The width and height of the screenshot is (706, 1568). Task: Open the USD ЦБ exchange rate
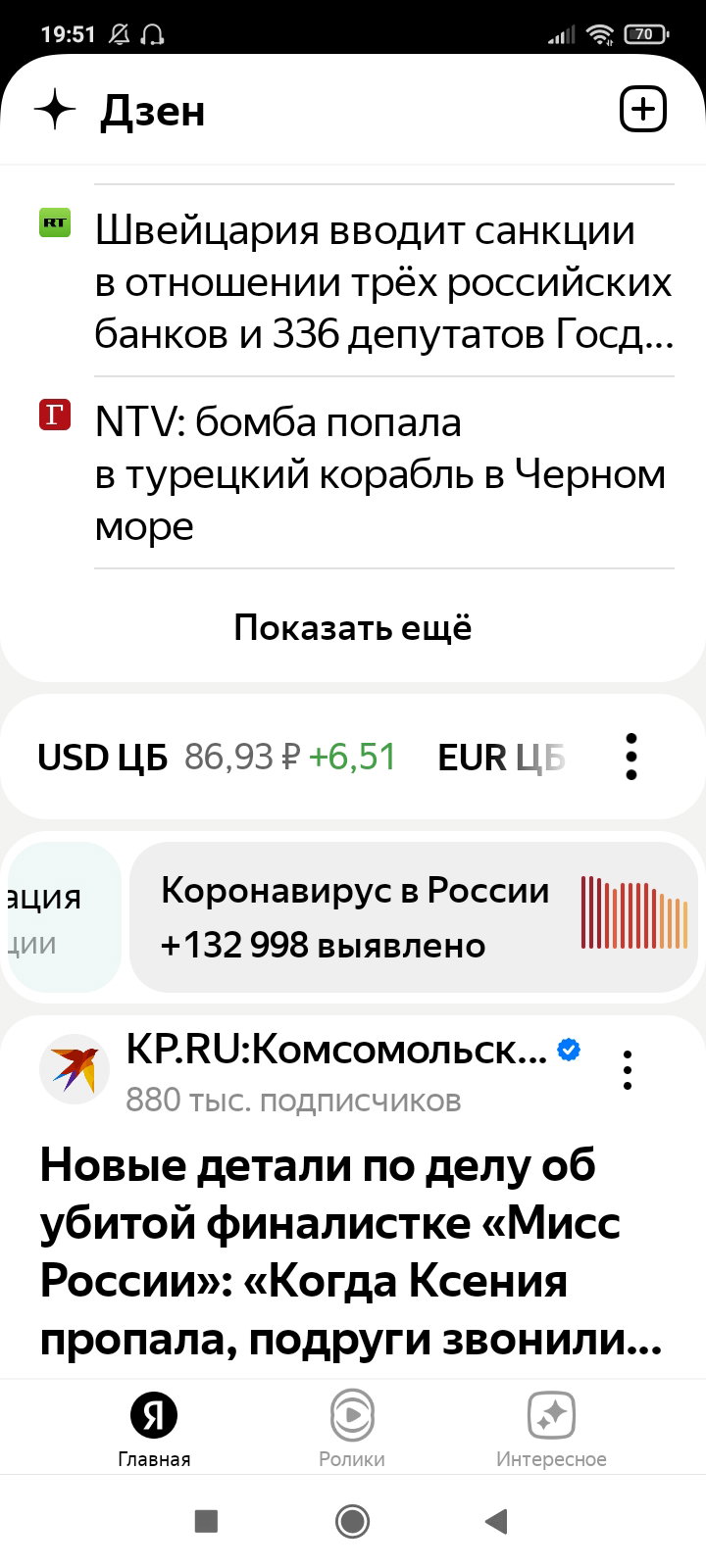pos(217,758)
